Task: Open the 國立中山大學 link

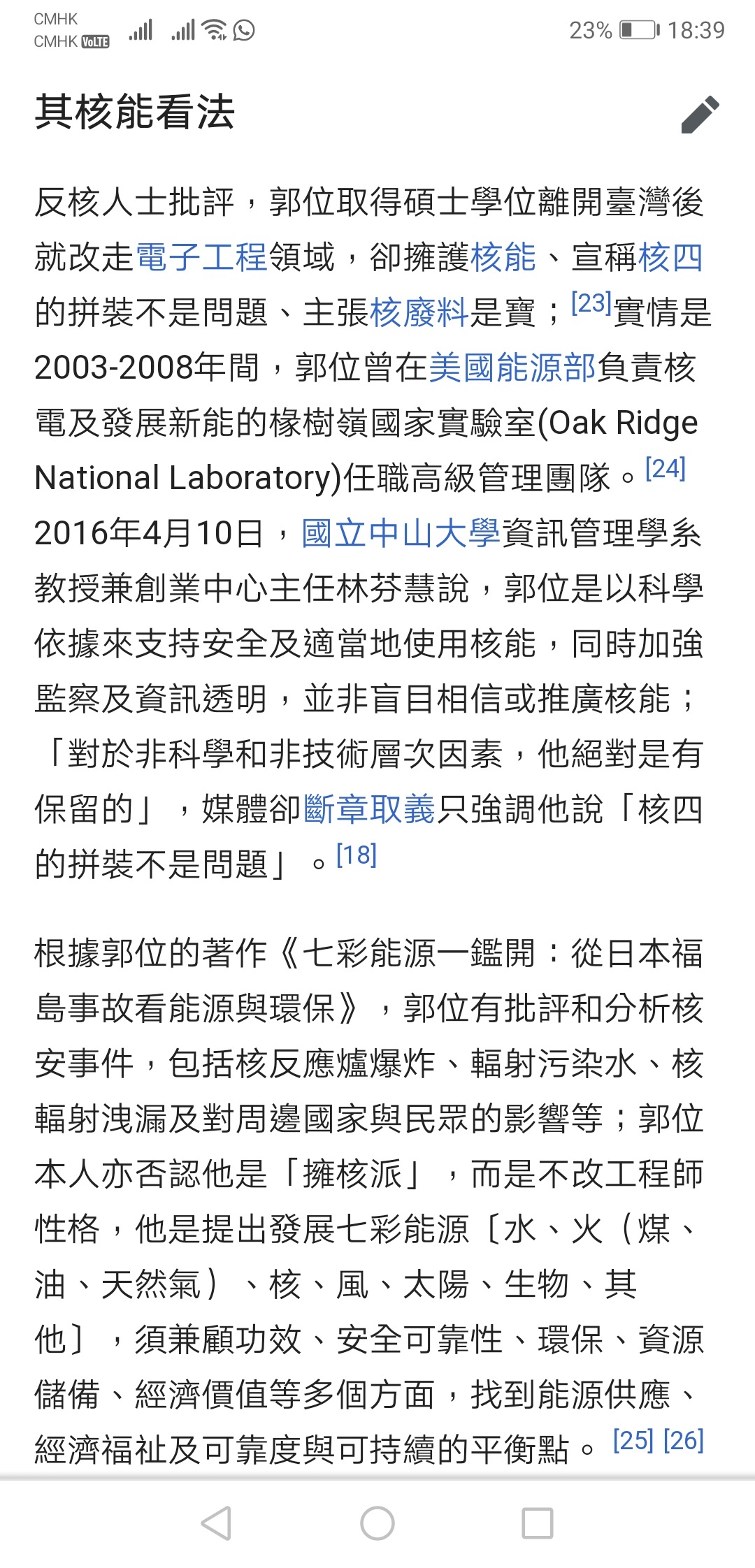Action: coord(401,534)
